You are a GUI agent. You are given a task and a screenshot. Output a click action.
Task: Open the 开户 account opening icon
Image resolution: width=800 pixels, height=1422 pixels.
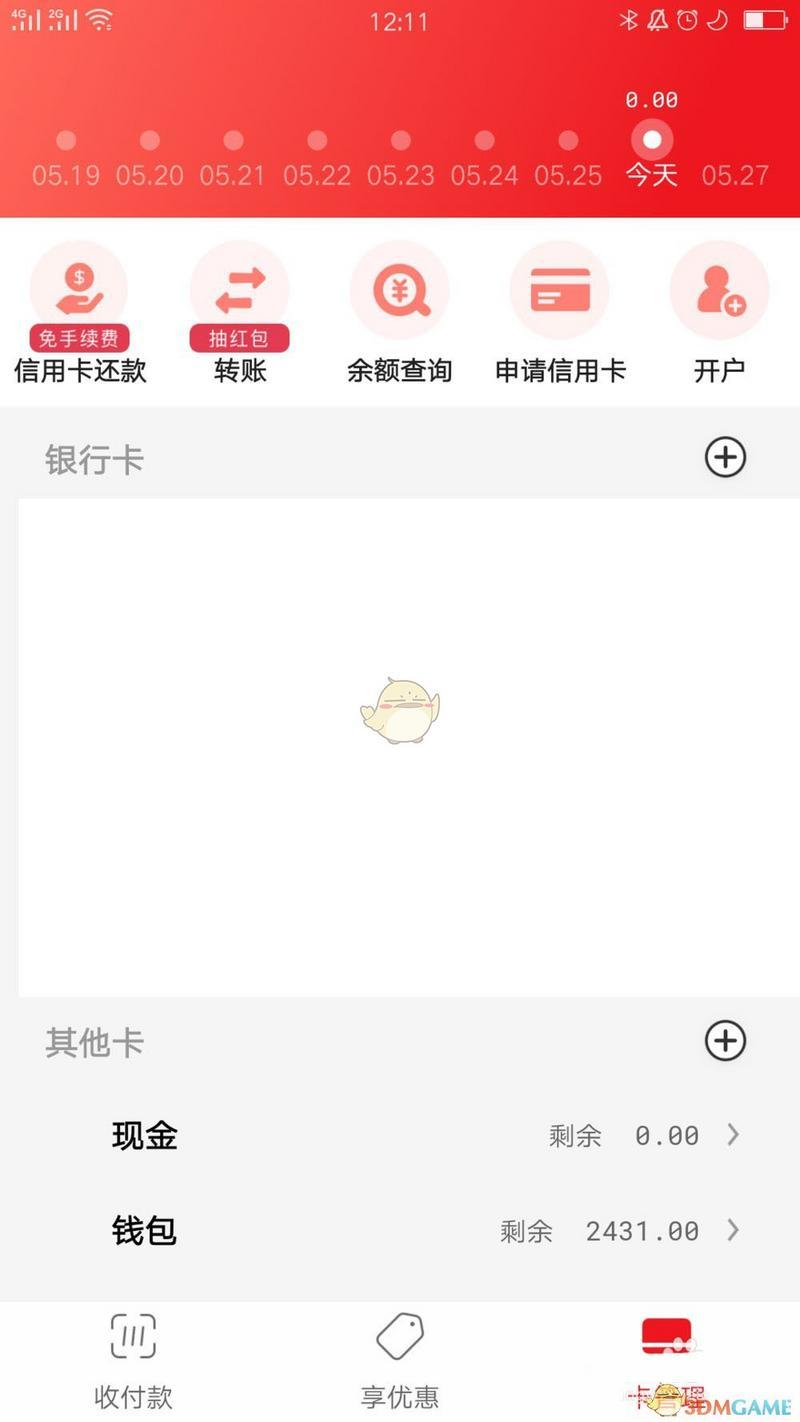tap(719, 290)
